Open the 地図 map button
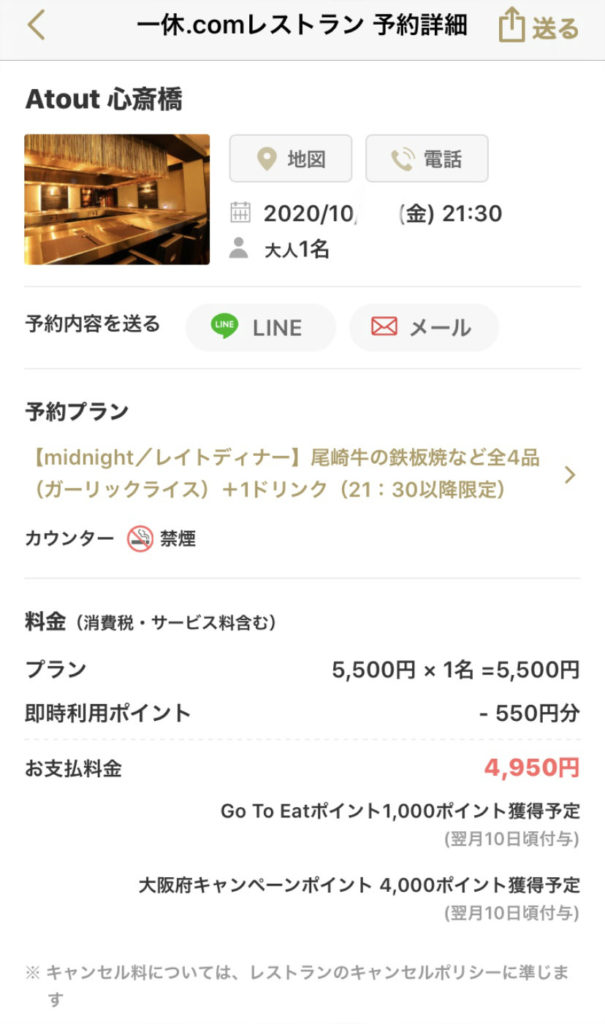Screen dimensions: 605x1024 tap(291, 159)
